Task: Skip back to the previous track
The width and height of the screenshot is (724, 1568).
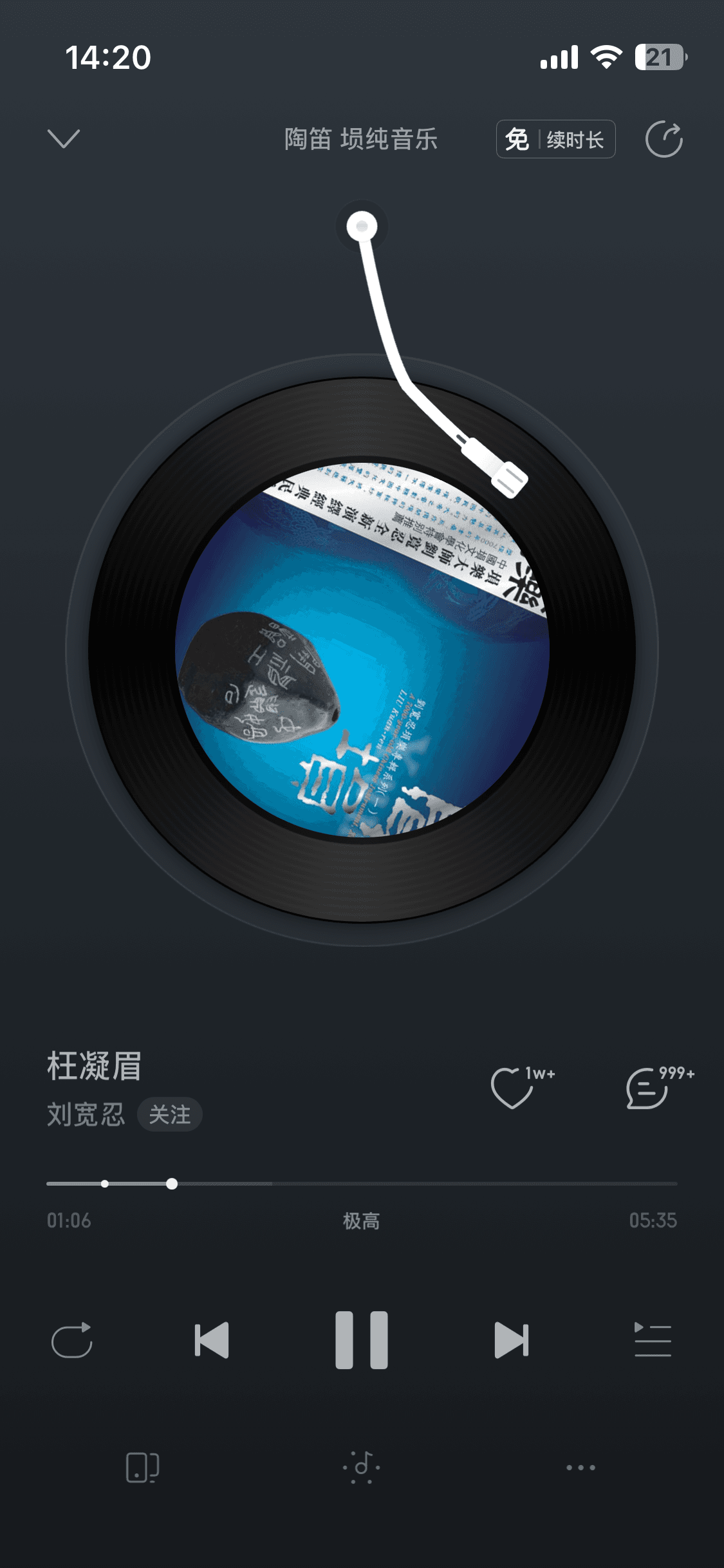Action: click(212, 1340)
